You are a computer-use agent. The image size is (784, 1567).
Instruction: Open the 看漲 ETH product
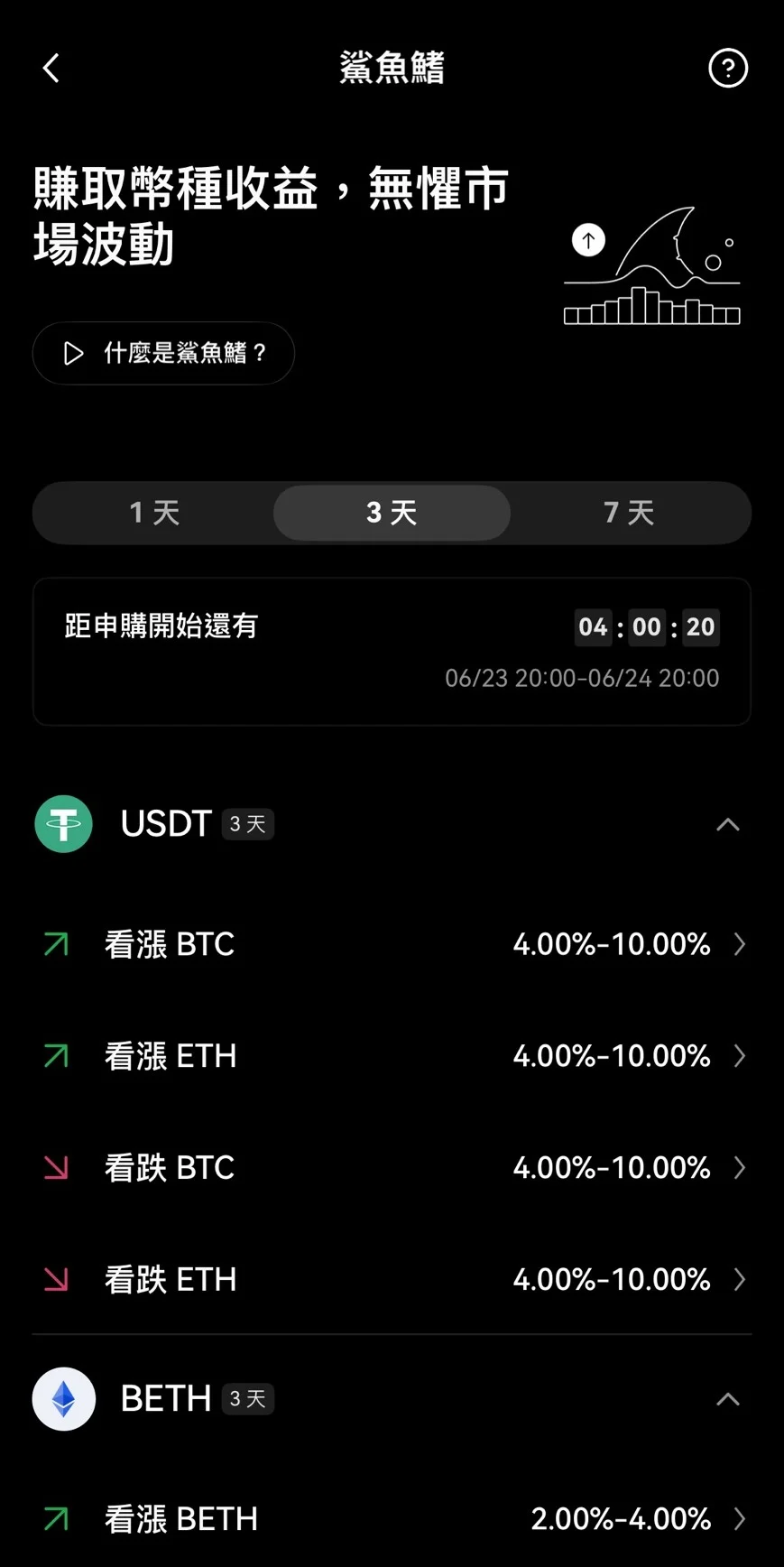click(x=392, y=1056)
